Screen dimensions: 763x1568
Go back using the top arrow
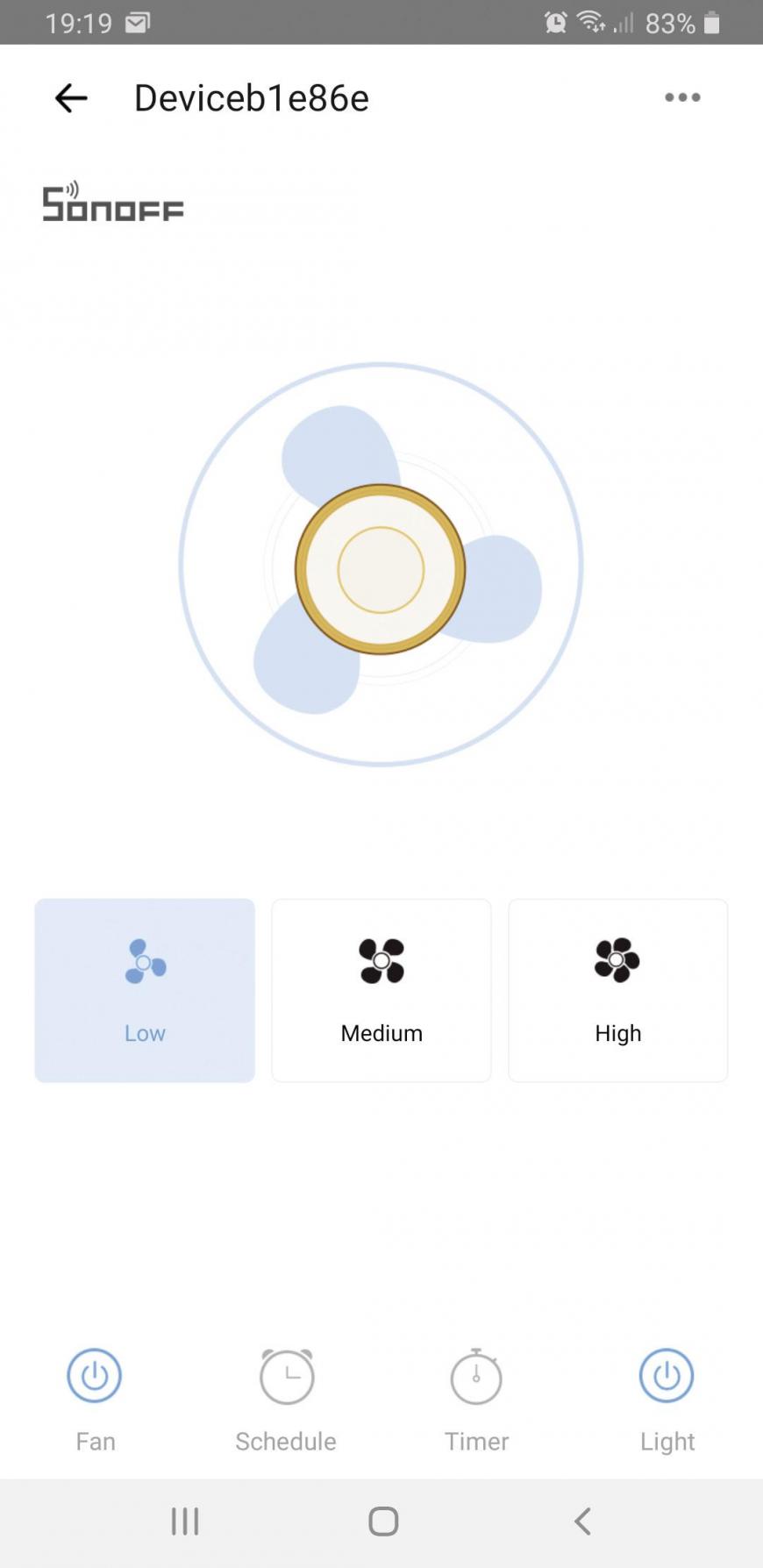click(71, 98)
